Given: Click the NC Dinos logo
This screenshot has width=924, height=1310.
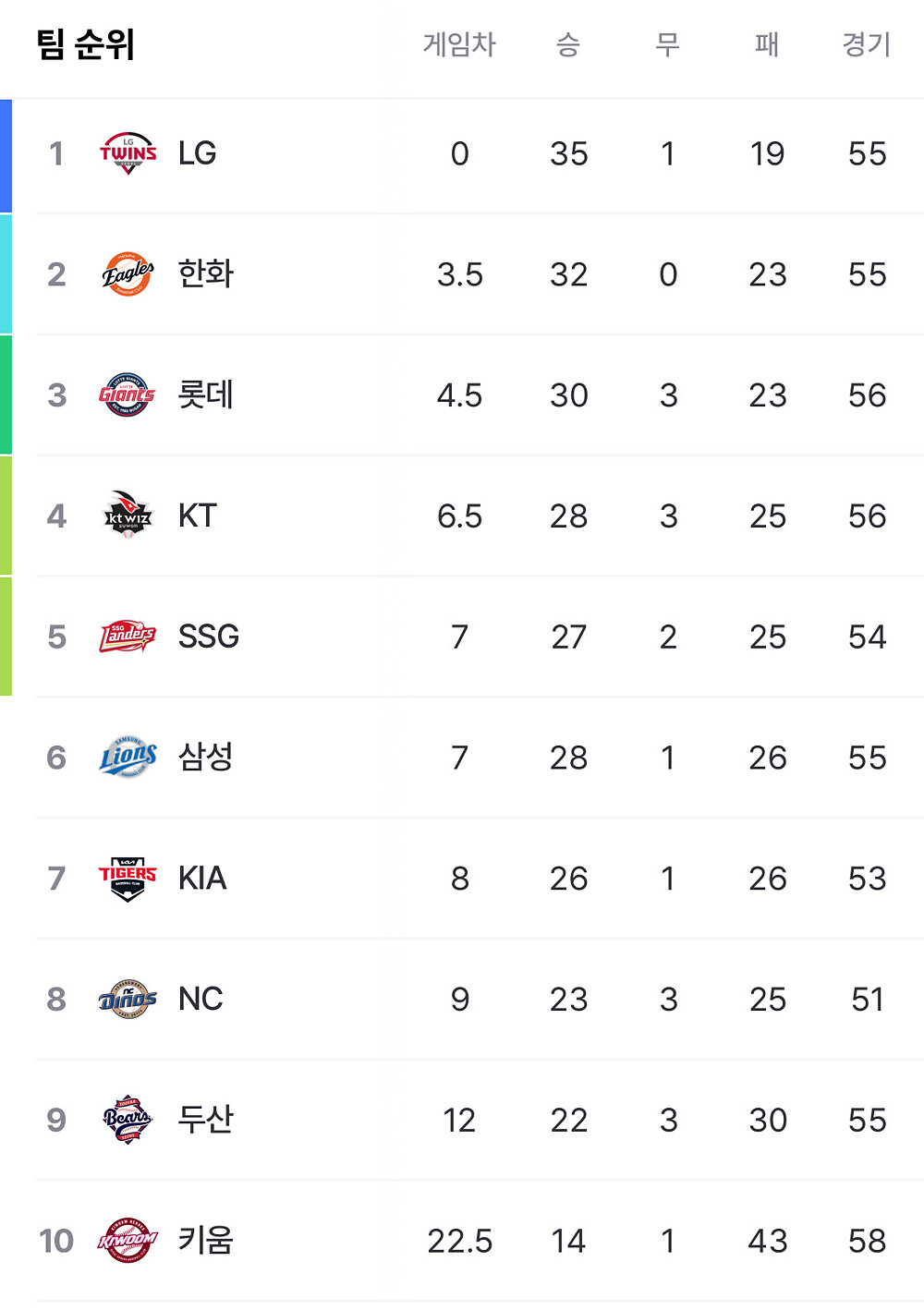Looking at the screenshot, I should (127, 999).
